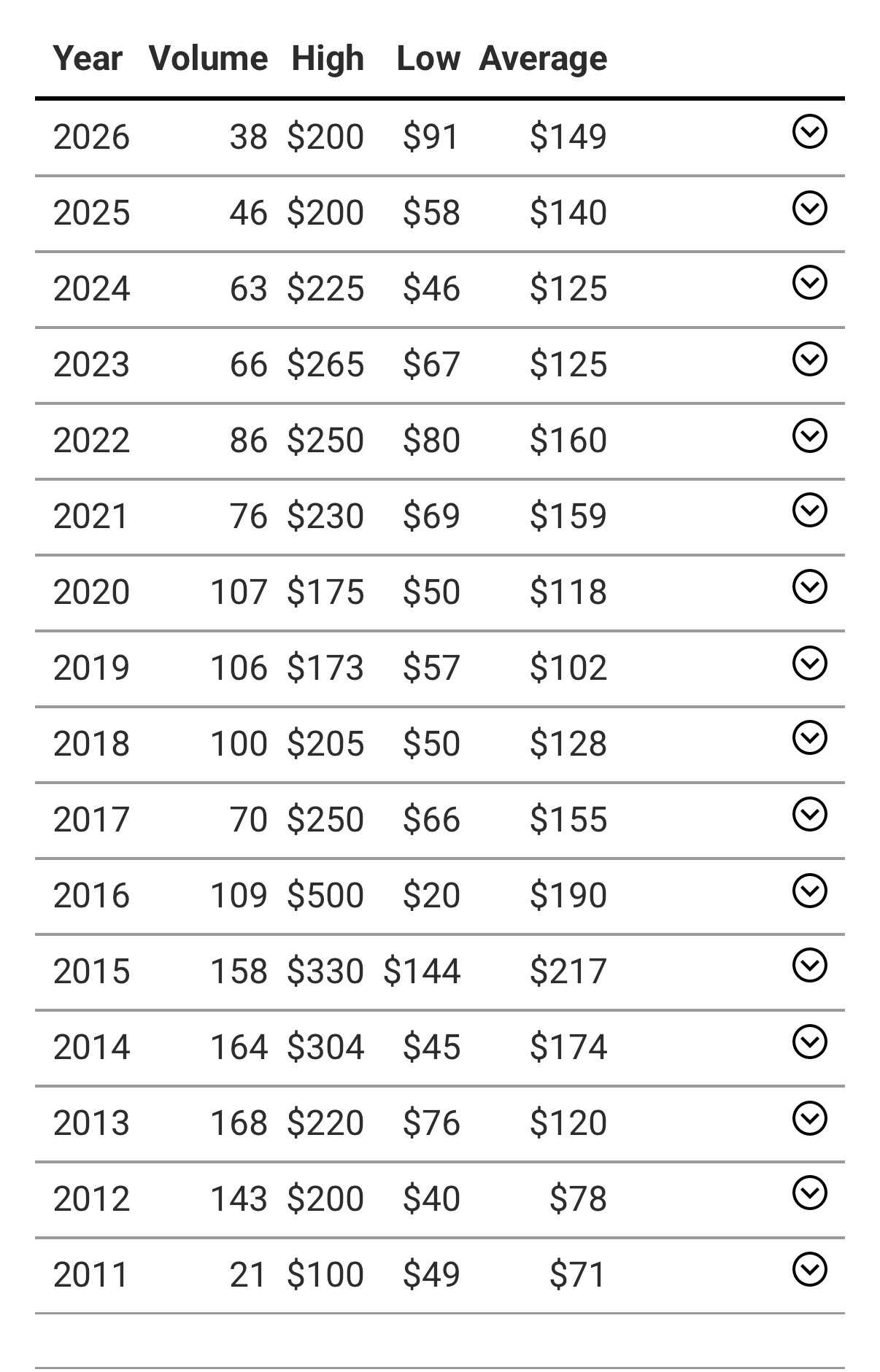Image resolution: width=880 pixels, height=1372 pixels.
Task: Expand the 2019 row
Action: point(809,663)
